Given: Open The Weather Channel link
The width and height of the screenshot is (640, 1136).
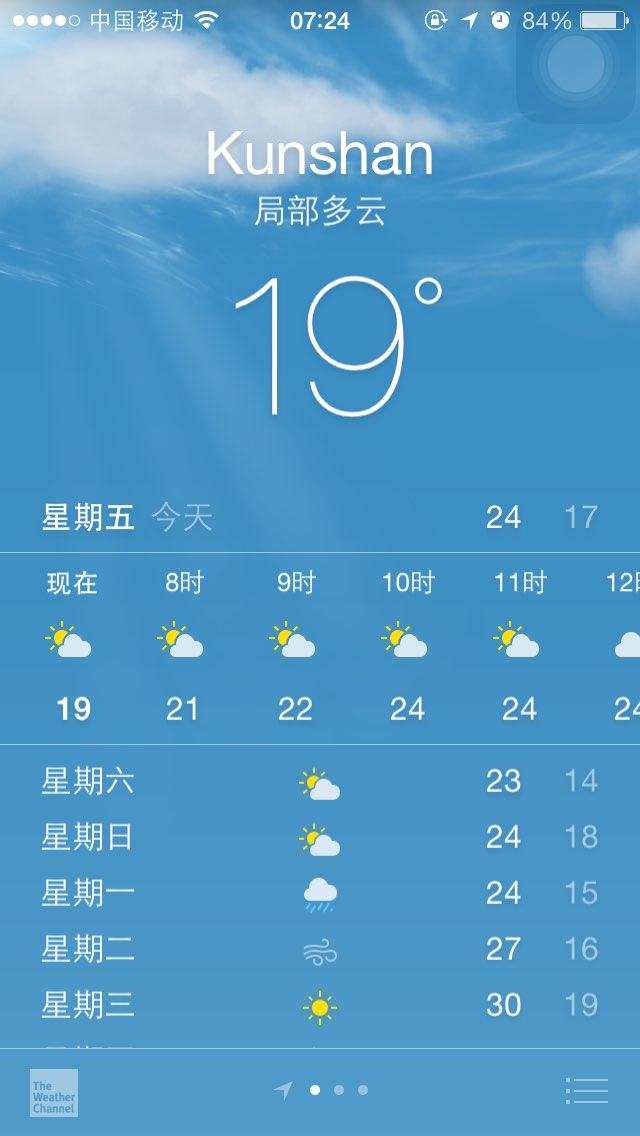Looking at the screenshot, I should [x=54, y=1092].
